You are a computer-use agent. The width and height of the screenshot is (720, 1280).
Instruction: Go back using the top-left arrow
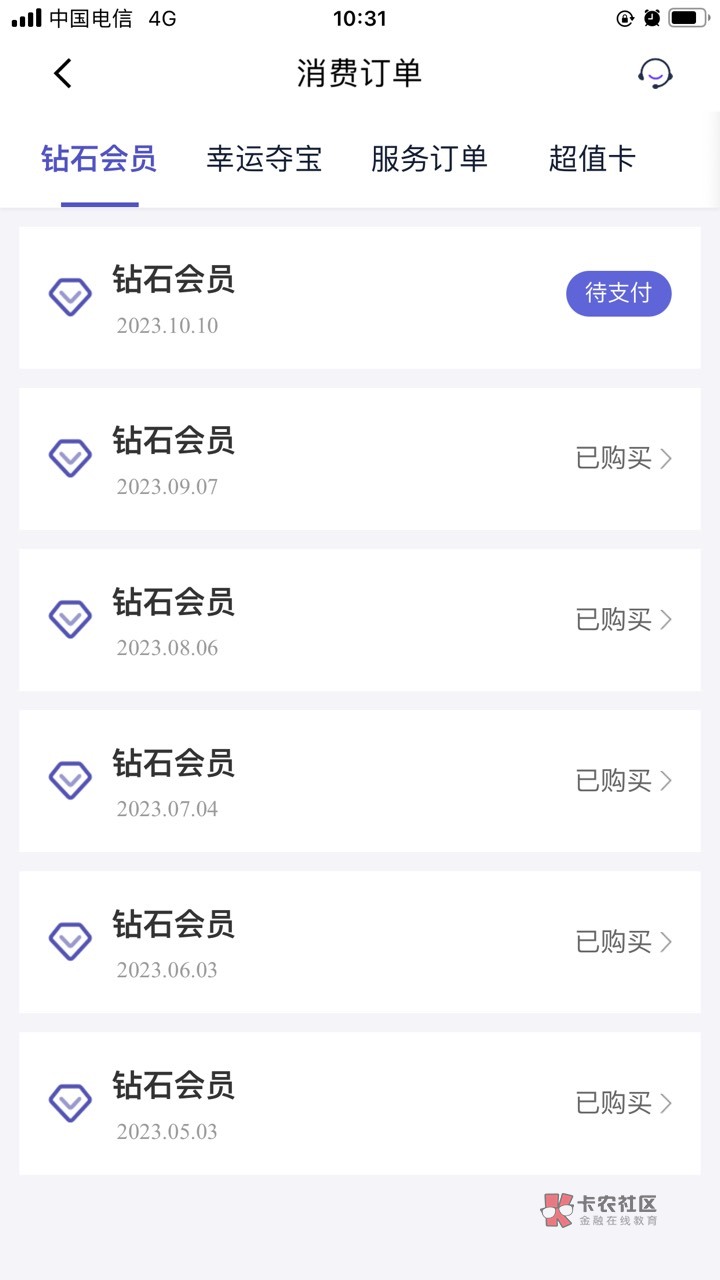(x=63, y=73)
